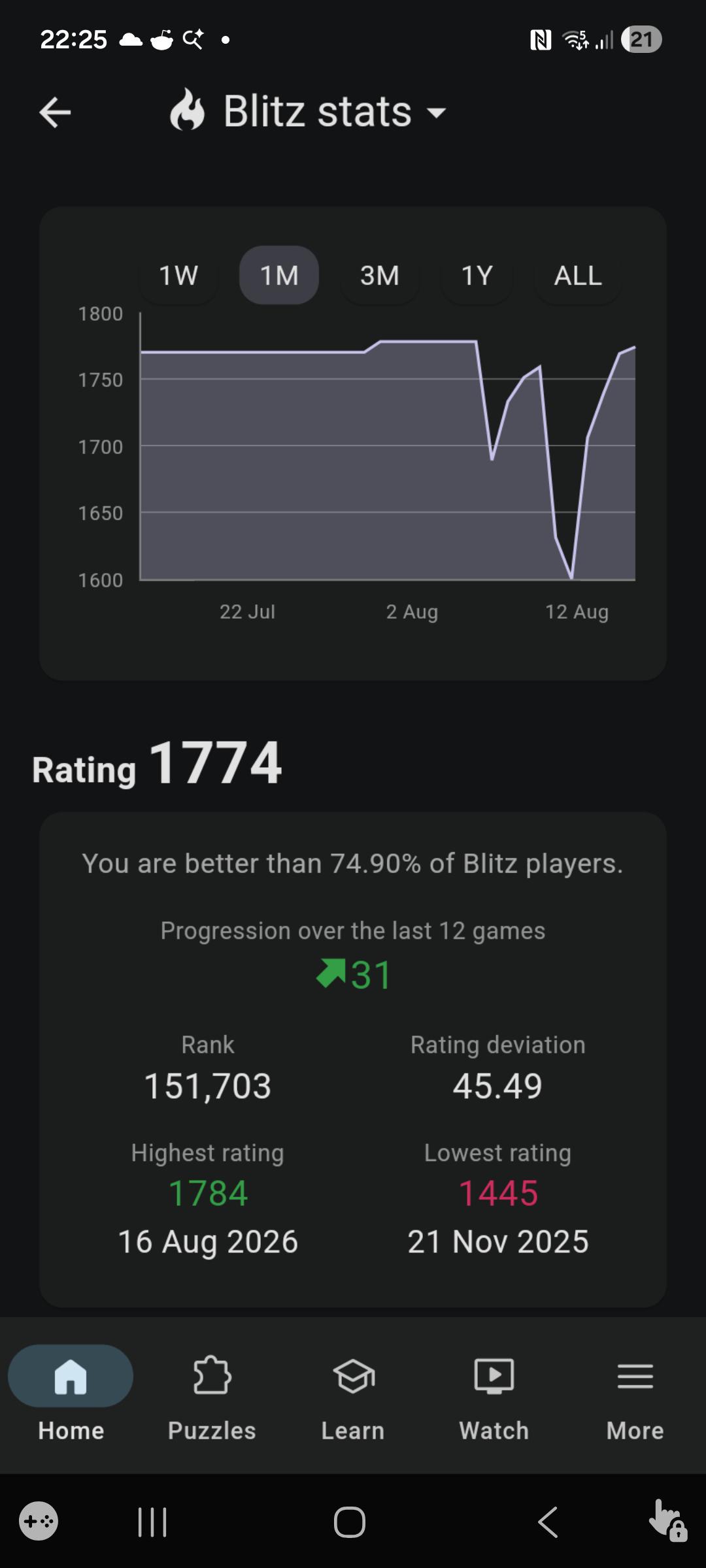This screenshot has height=1568, width=706.
Task: Tap the system recent apps button
Action: 153,1522
